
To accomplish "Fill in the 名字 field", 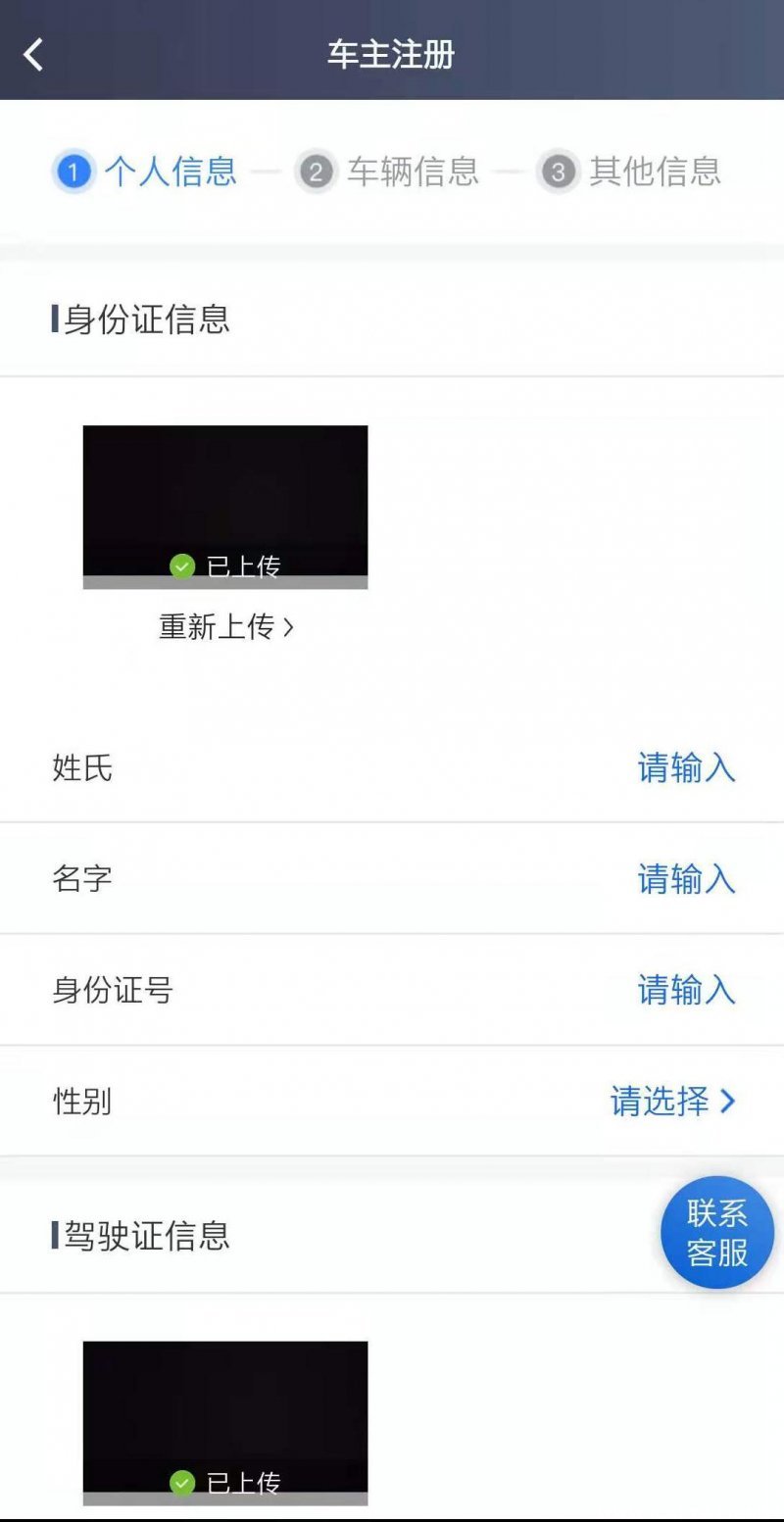I will [685, 879].
